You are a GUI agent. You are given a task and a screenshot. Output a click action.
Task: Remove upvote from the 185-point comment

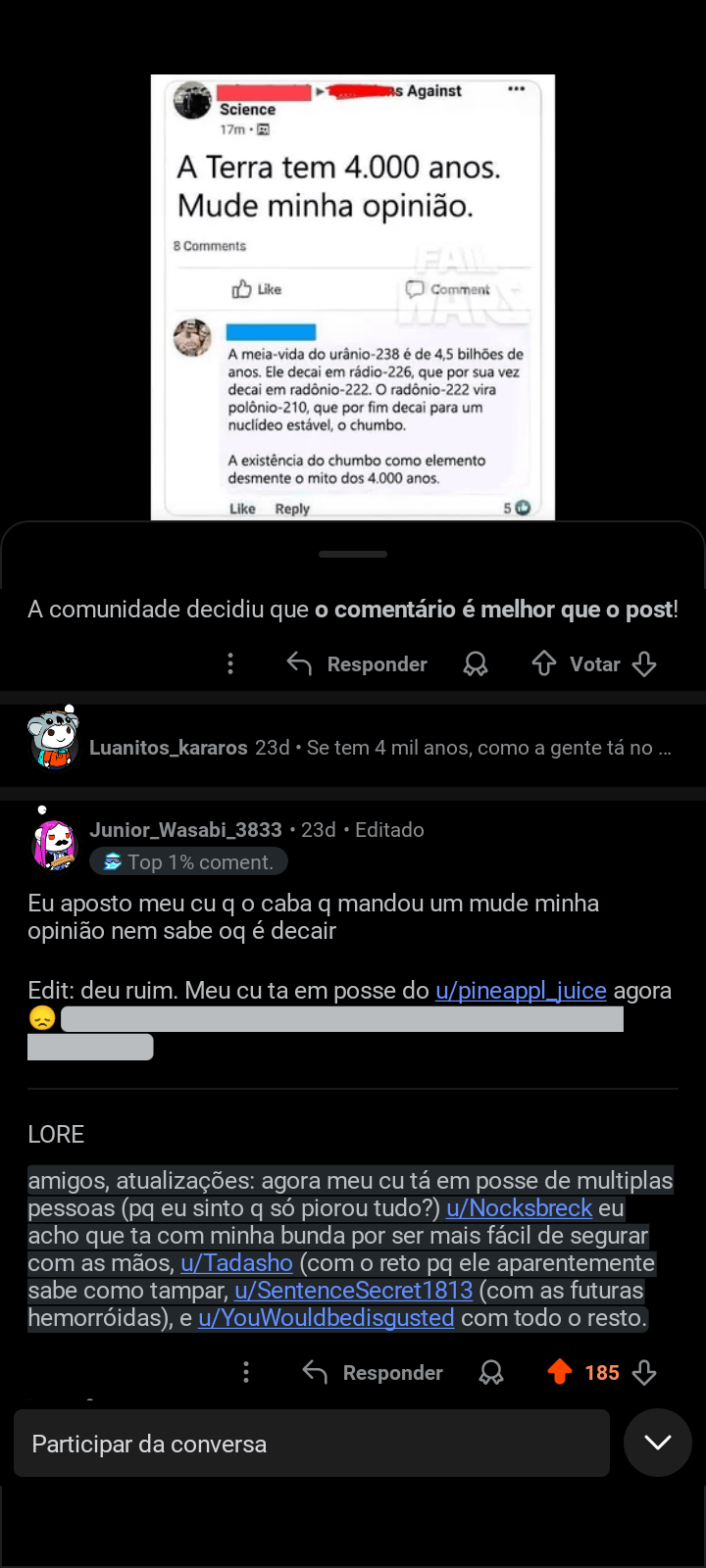click(x=560, y=1372)
